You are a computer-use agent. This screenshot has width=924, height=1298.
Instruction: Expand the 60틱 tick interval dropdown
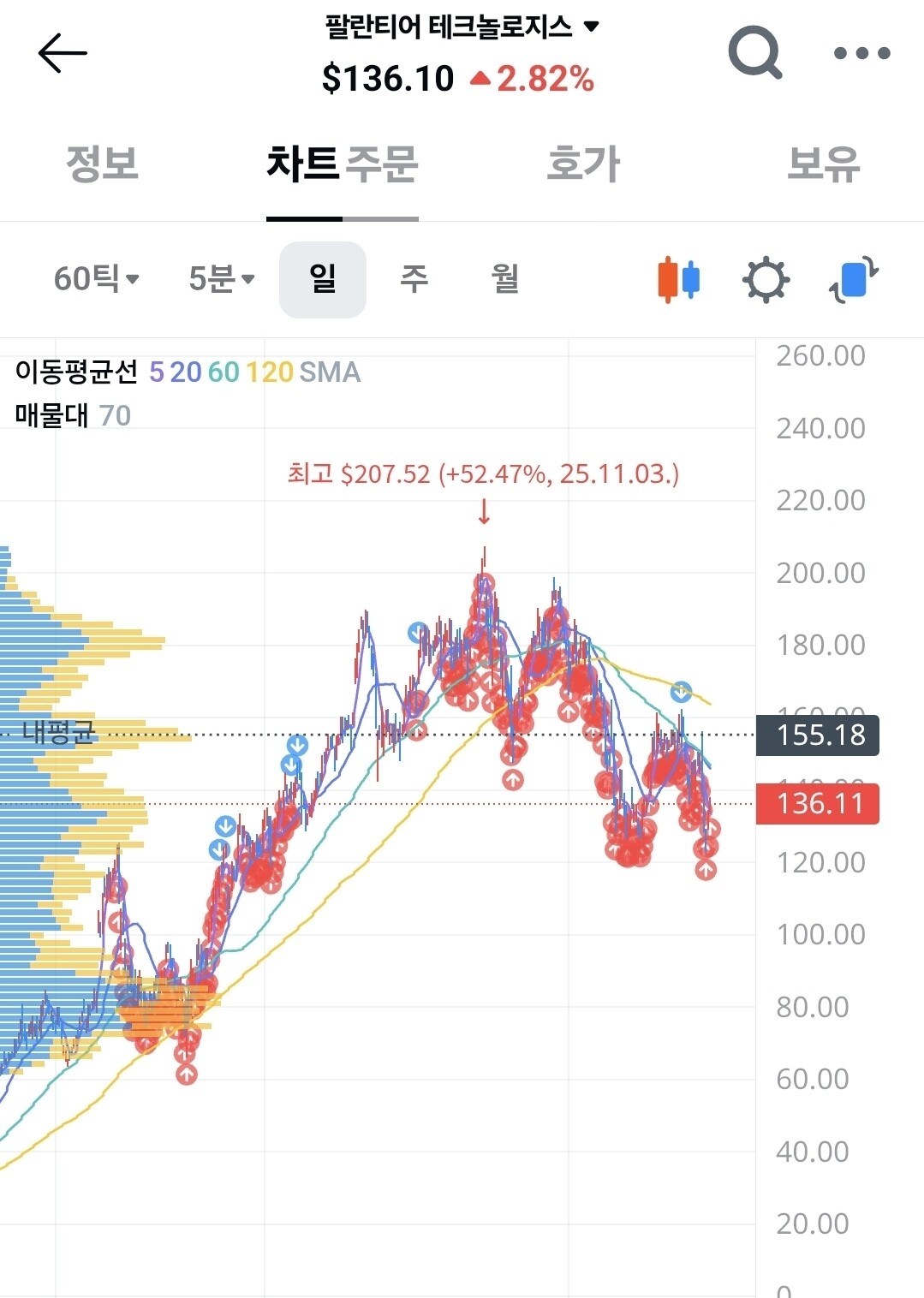(96, 279)
